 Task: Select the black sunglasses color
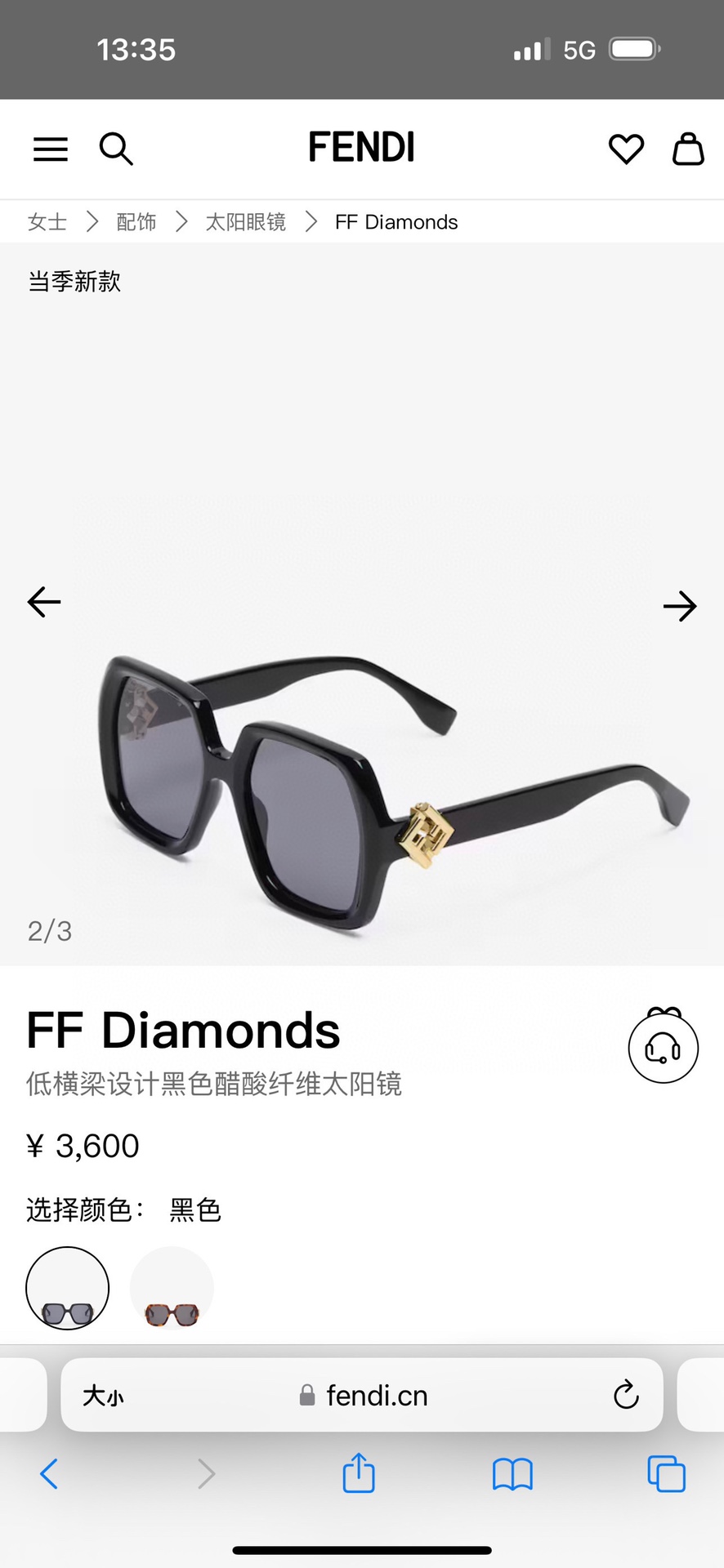click(x=68, y=1288)
